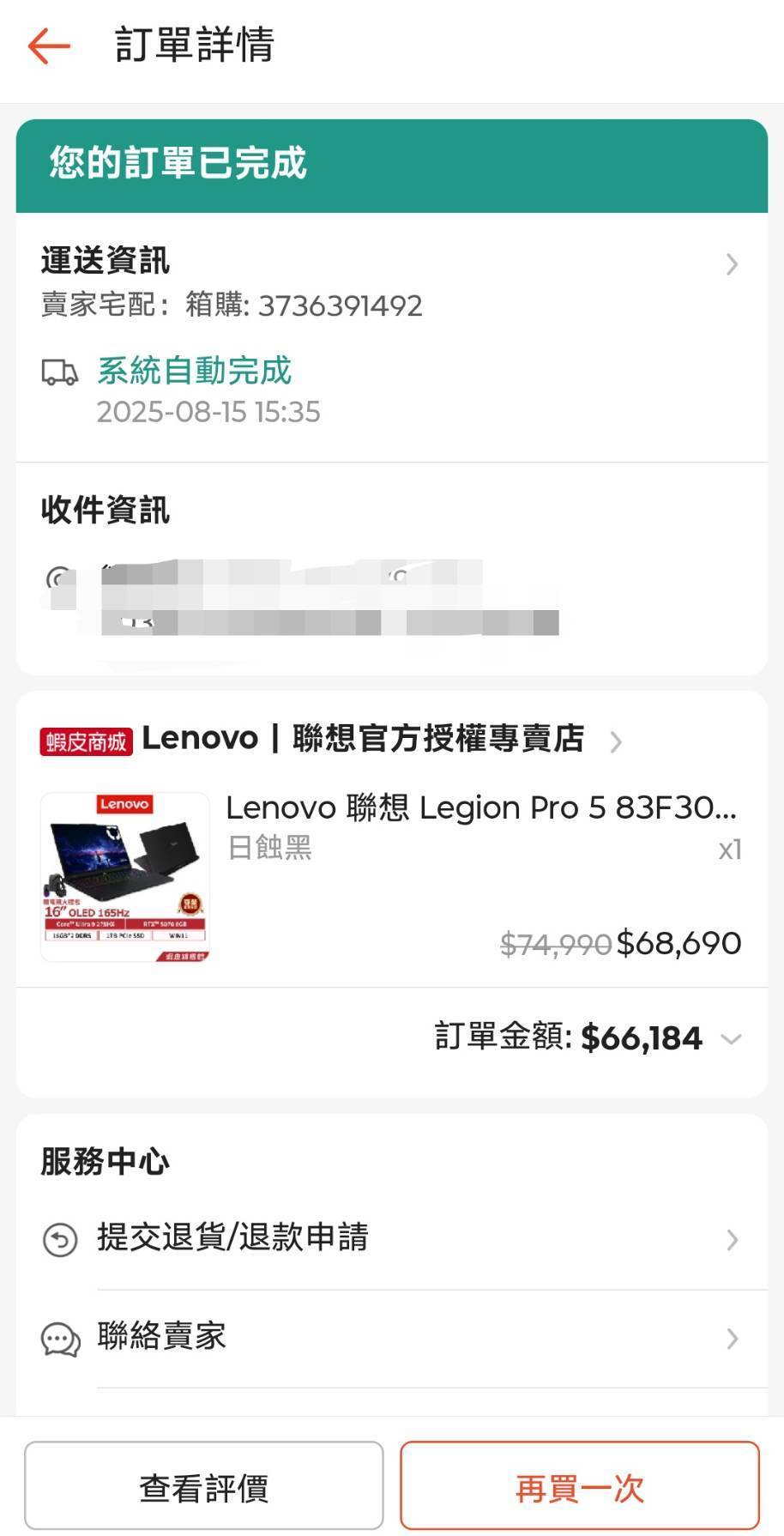Tap 再買一次 to buy again
784x1536 pixels.
point(580,1487)
